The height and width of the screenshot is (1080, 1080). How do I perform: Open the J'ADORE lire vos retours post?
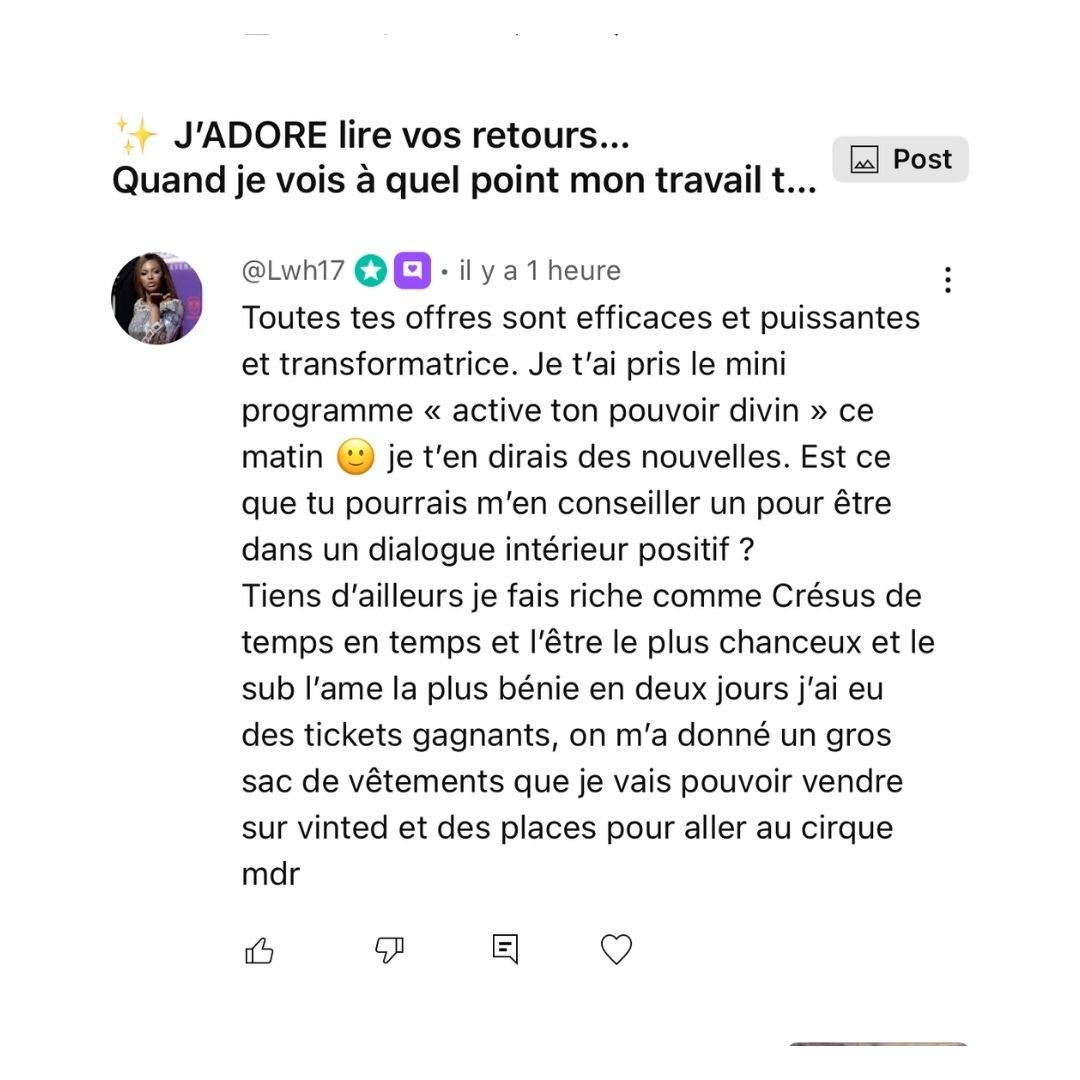pyautogui.click(x=464, y=158)
